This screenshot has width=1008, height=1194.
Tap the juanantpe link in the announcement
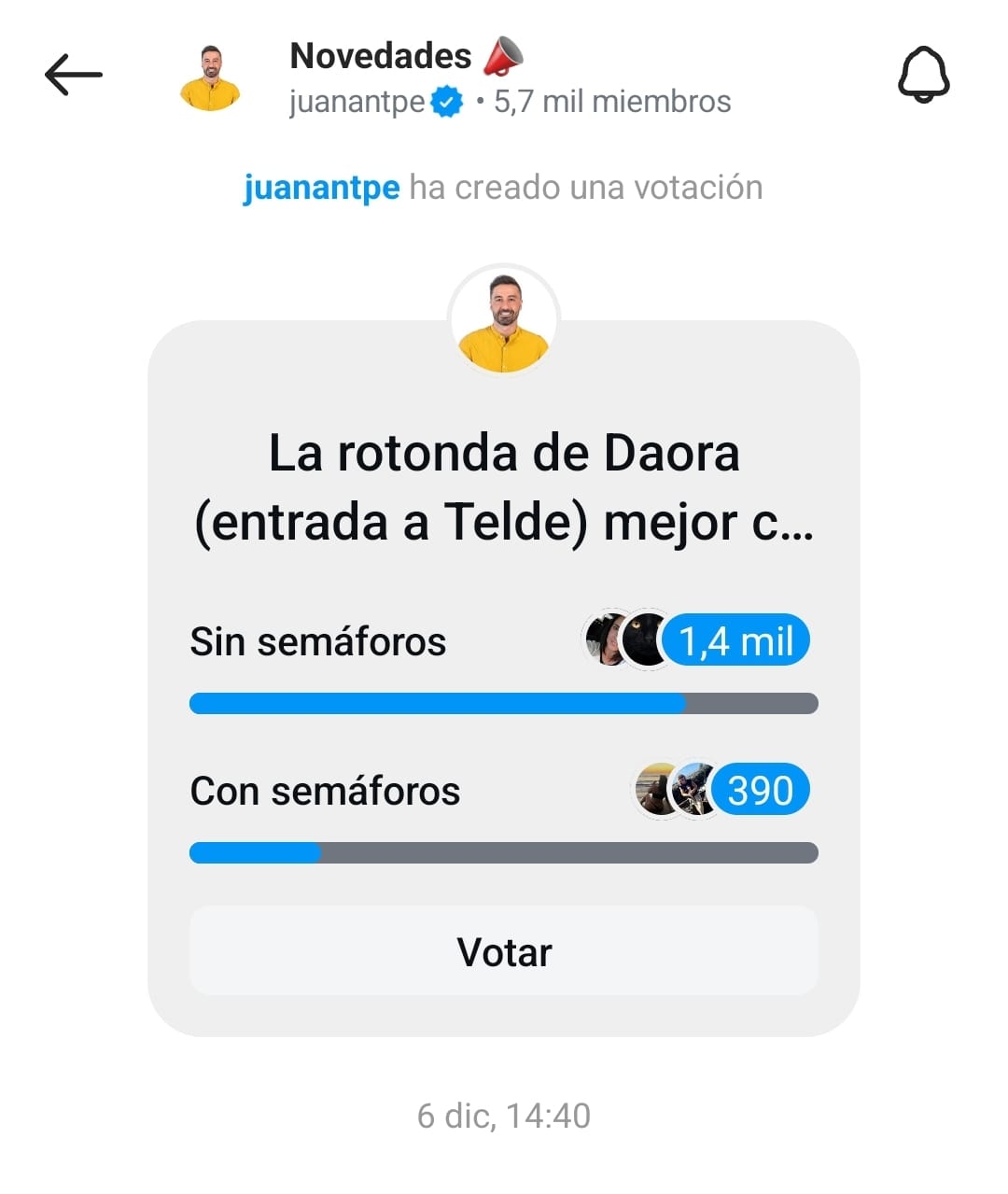(321, 188)
